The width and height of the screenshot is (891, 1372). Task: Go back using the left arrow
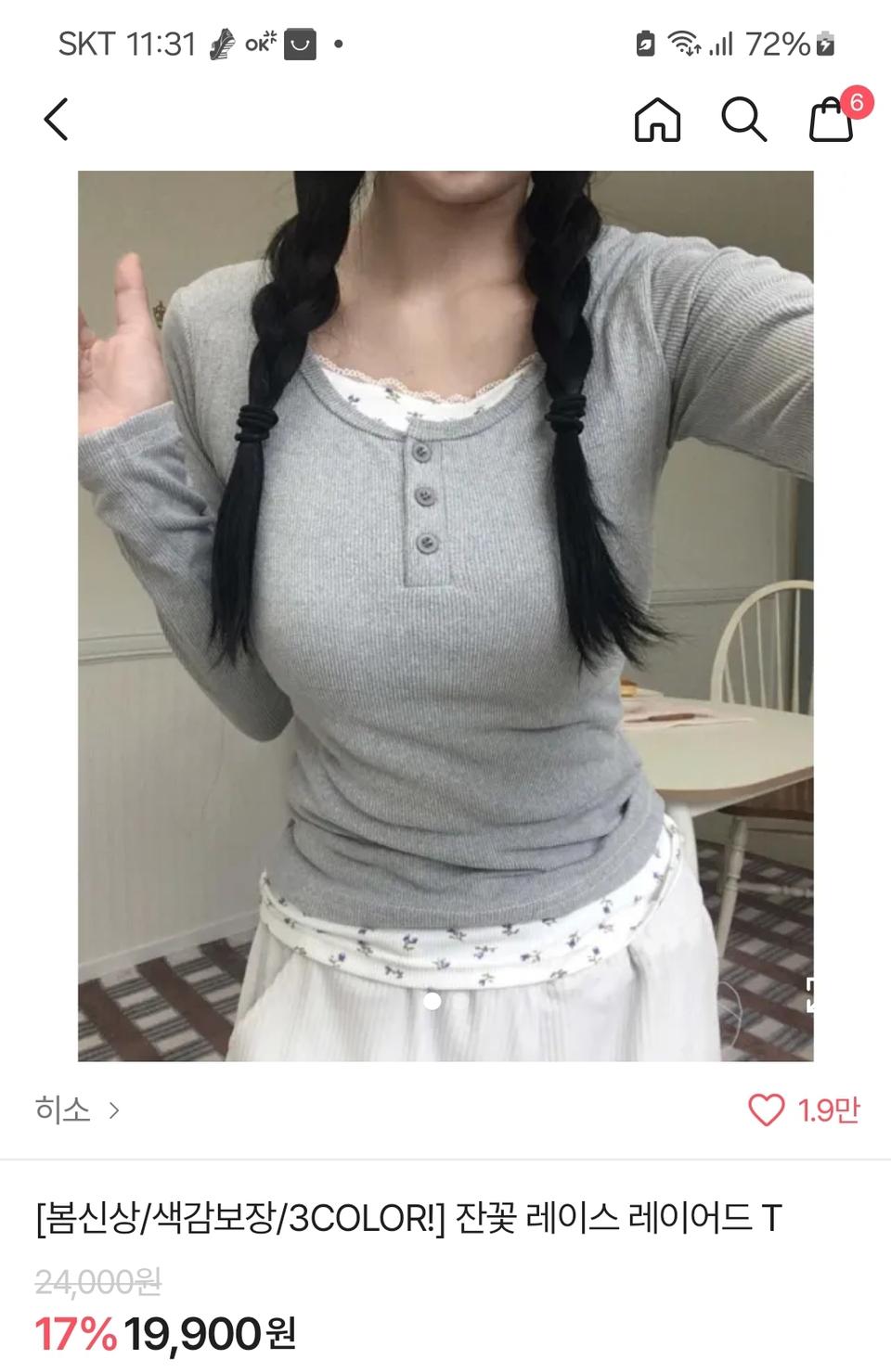56,119
